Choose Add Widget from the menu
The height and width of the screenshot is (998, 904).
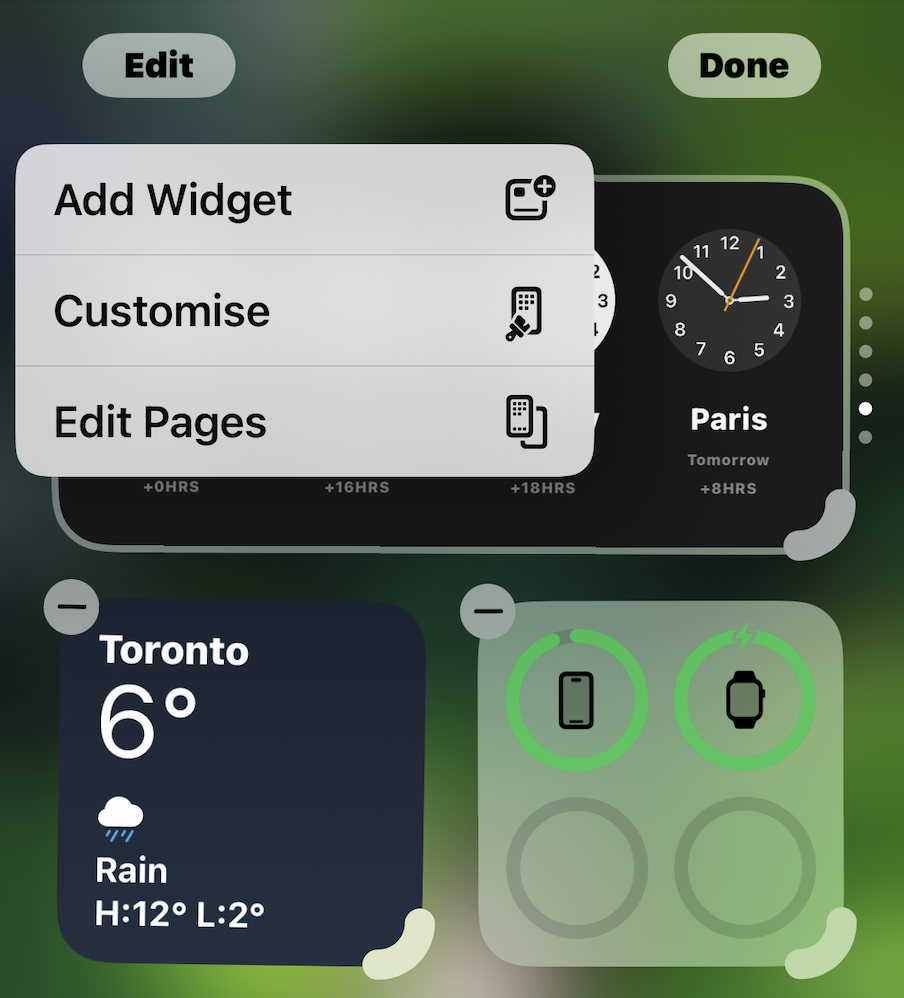[x=304, y=200]
